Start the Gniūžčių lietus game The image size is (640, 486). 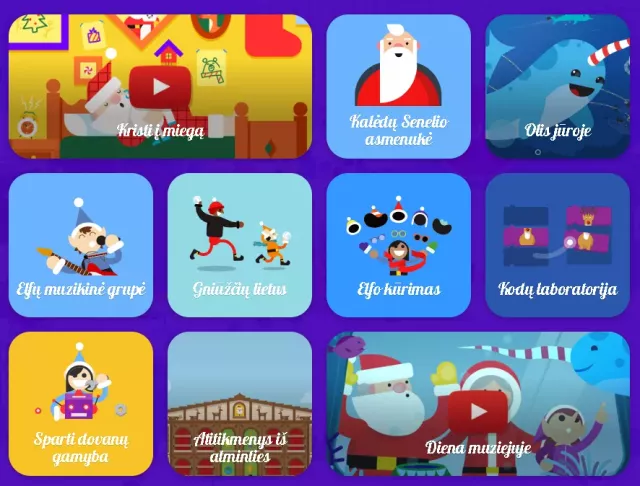point(239,245)
